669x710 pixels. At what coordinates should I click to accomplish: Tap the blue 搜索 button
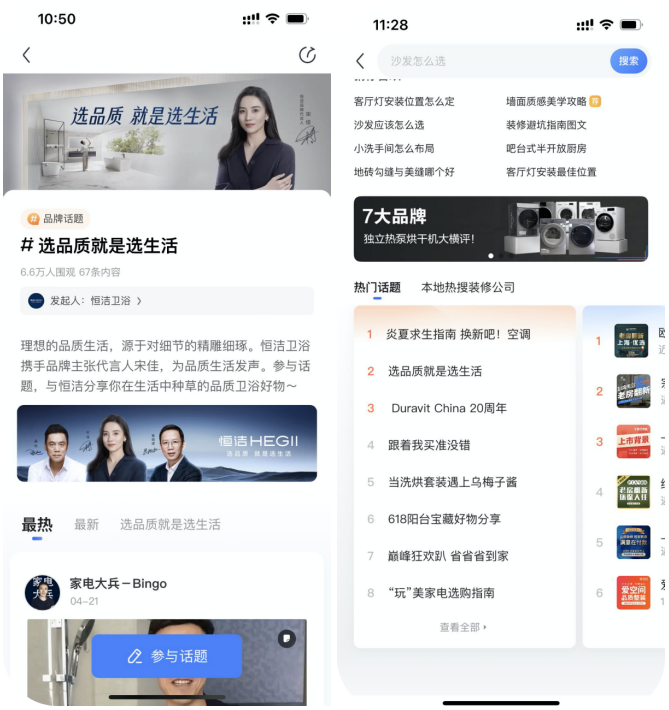point(628,61)
